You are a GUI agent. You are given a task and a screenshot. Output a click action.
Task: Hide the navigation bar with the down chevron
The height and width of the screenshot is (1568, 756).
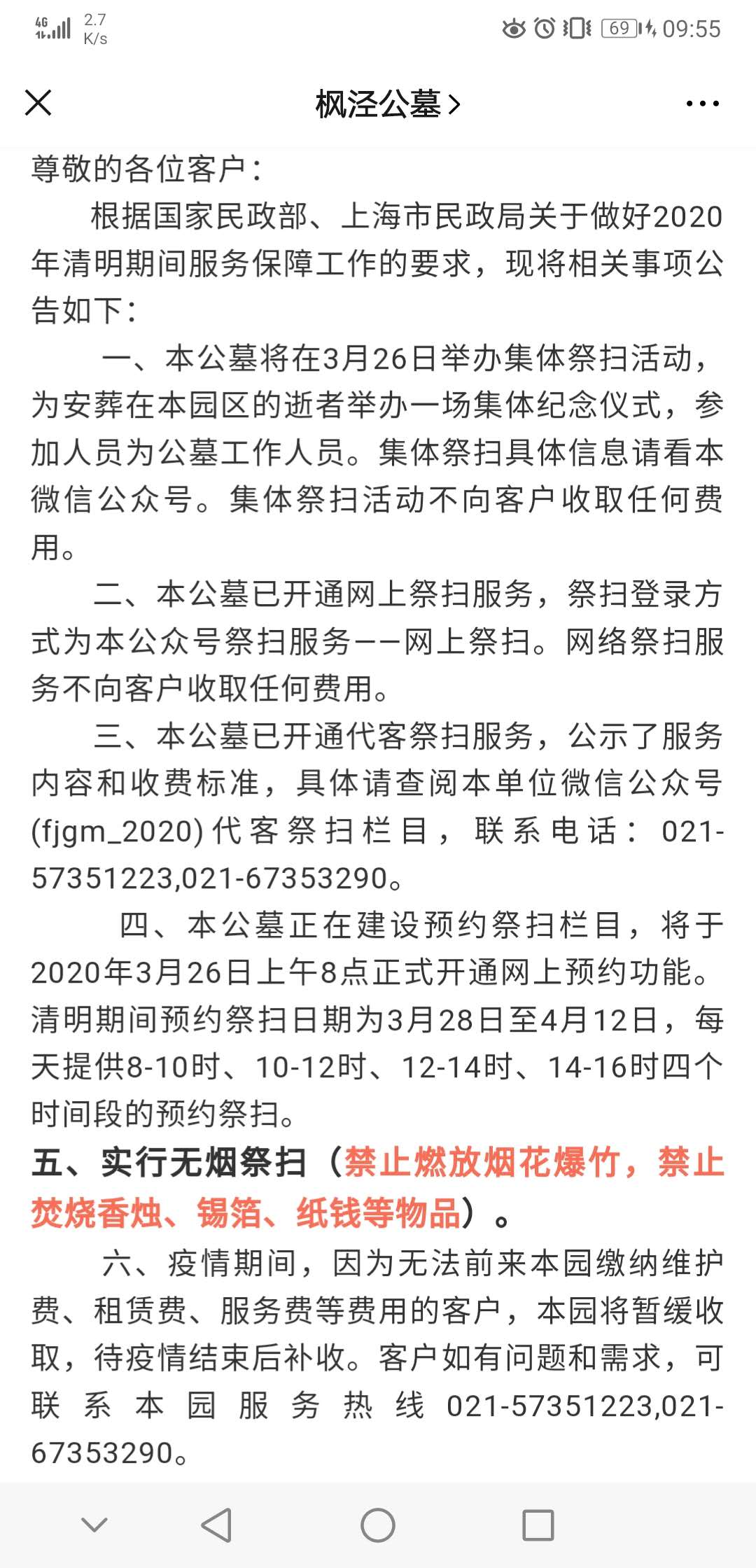click(94, 1524)
